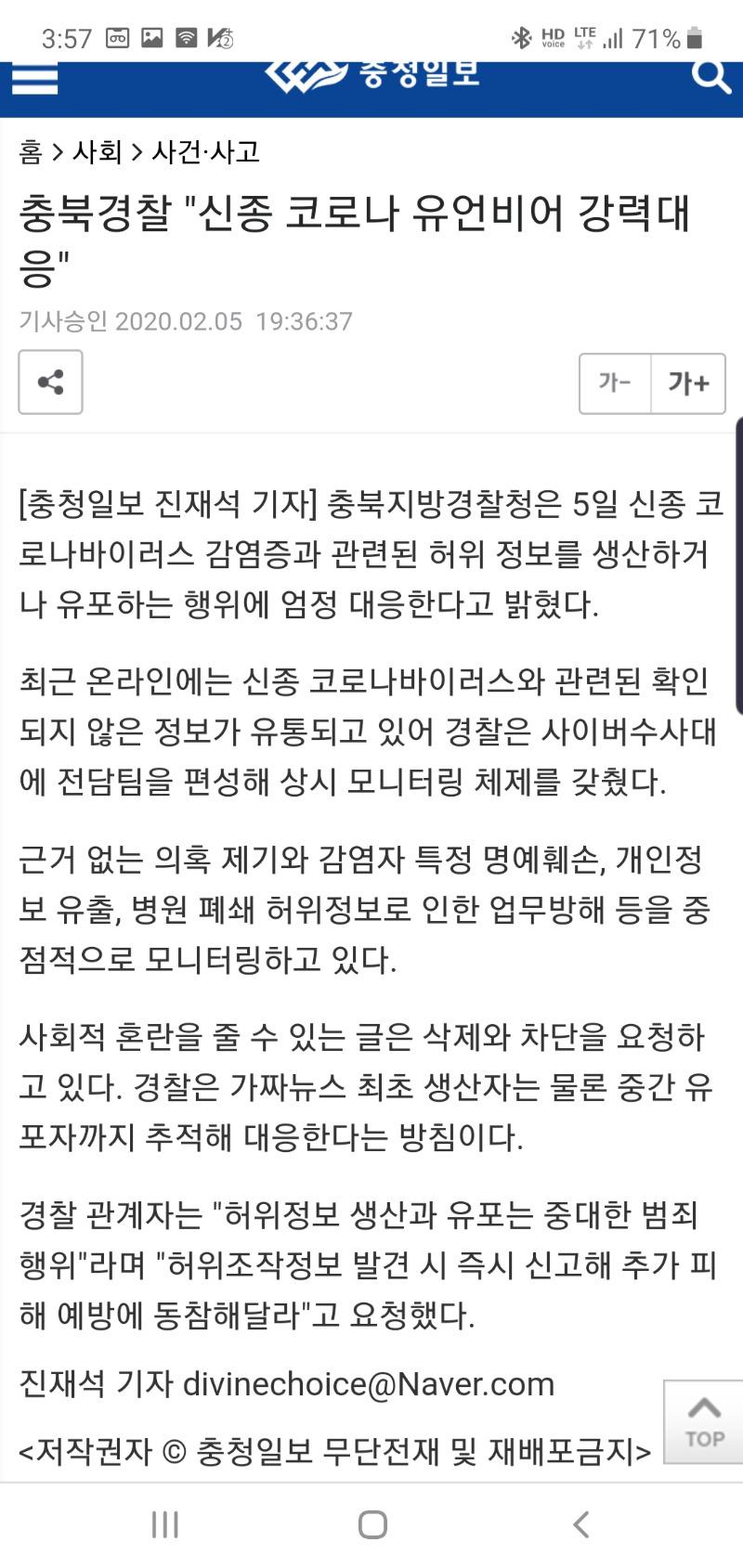Go to the 홈 breadcrumb

point(31,151)
